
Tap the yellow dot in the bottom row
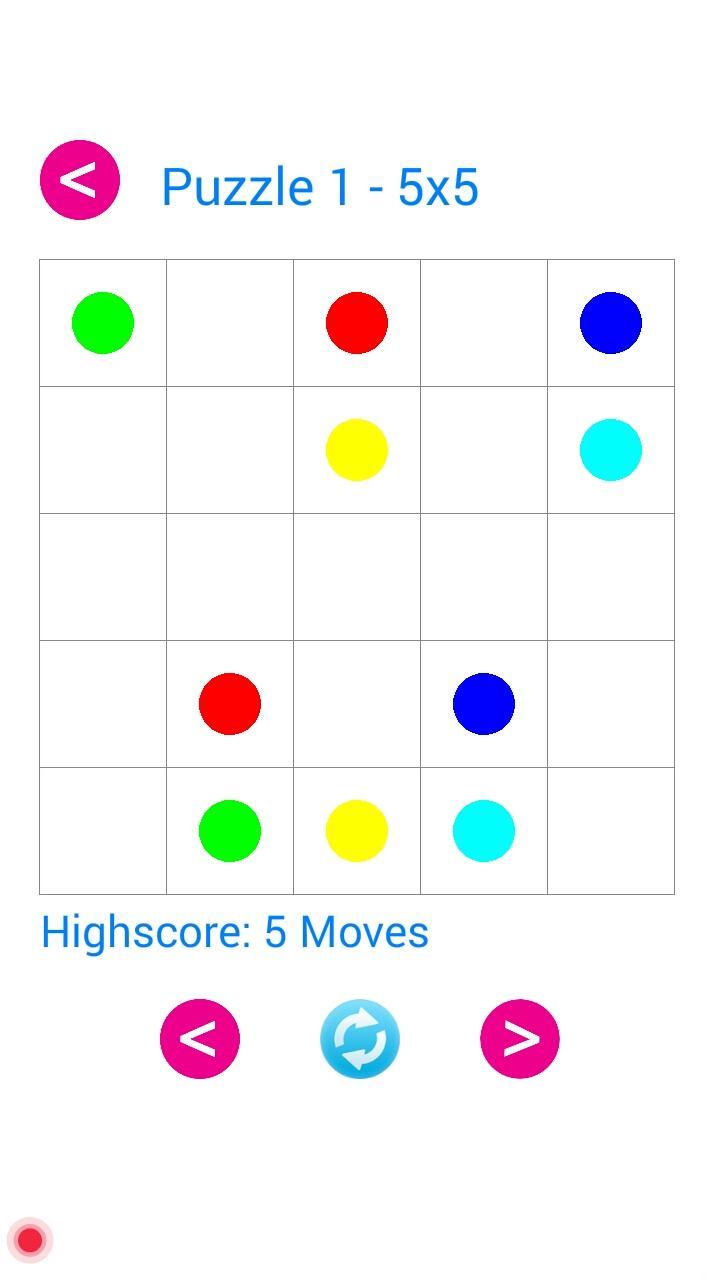pyautogui.click(x=357, y=831)
